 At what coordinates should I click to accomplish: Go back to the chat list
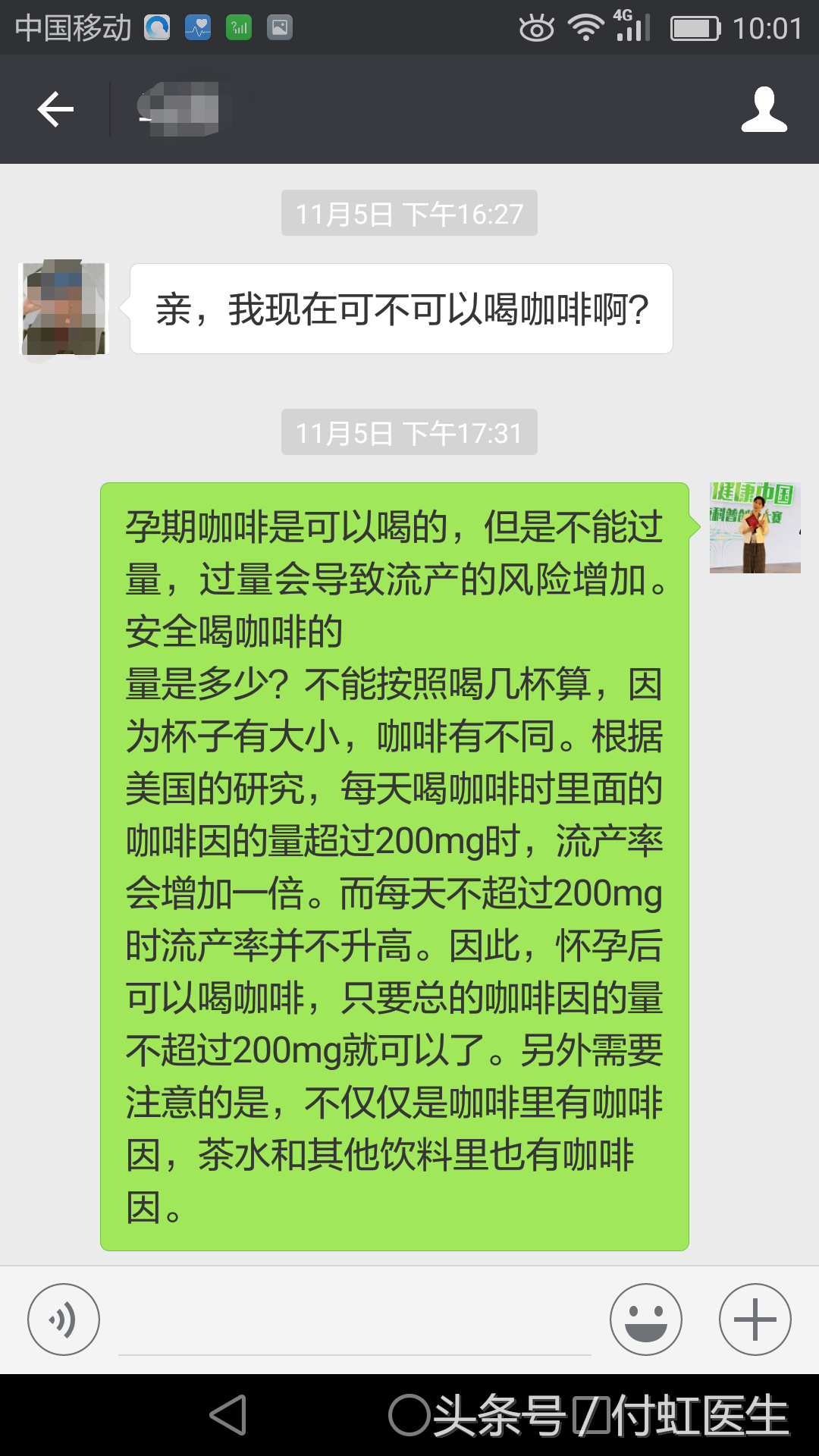point(55,110)
